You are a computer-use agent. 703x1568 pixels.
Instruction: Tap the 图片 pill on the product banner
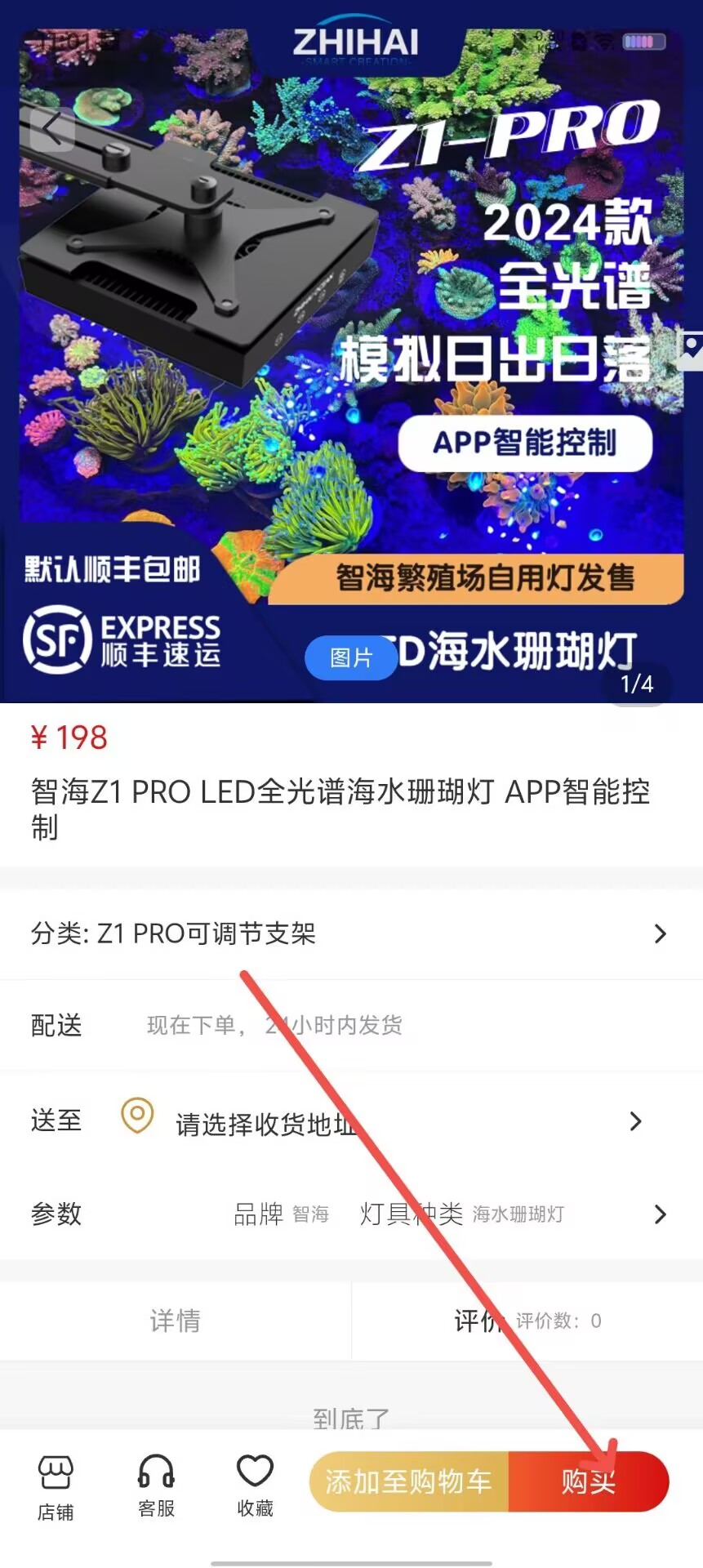tap(351, 657)
